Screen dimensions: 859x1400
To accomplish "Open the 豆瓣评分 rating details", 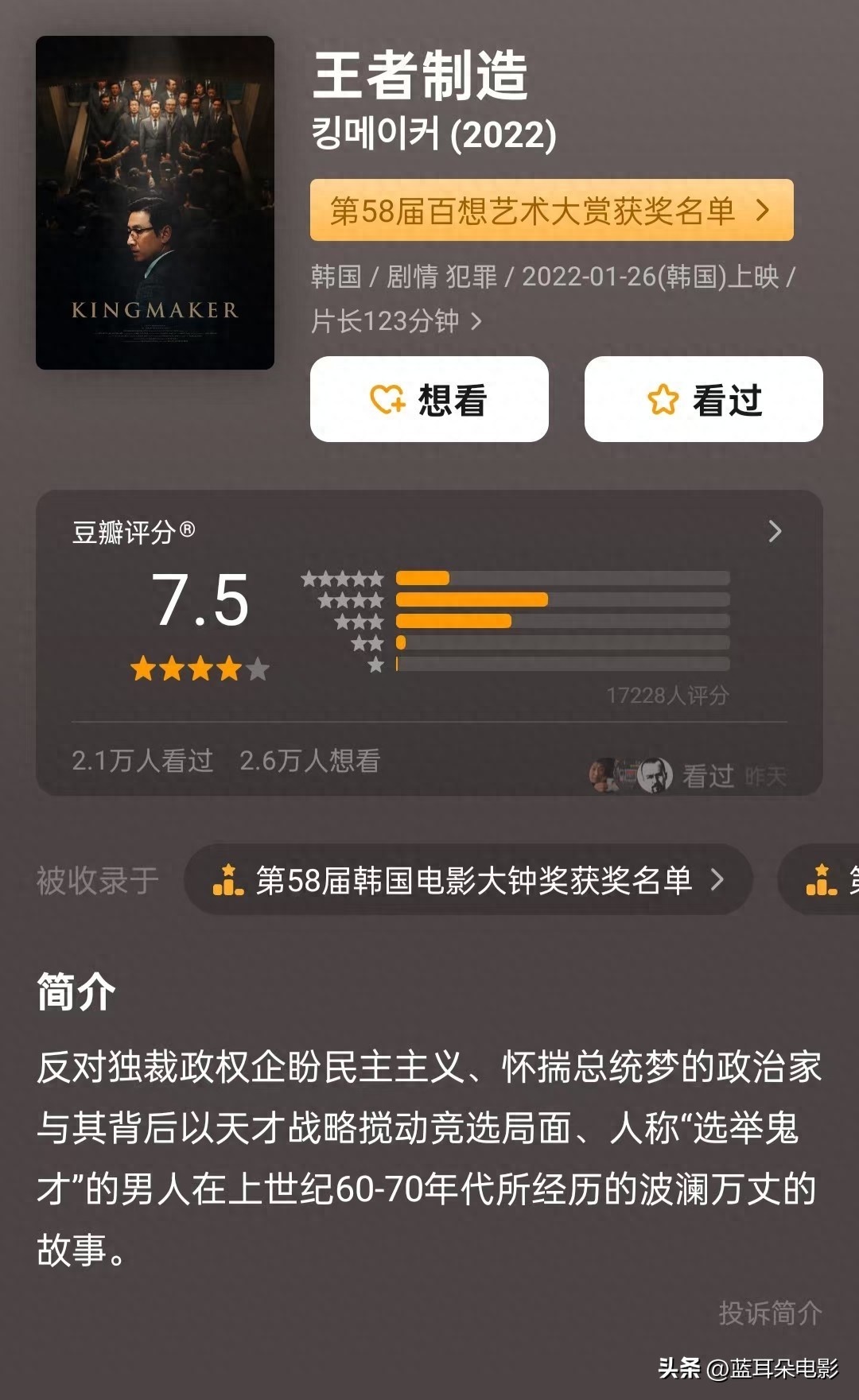I will pos(775,532).
